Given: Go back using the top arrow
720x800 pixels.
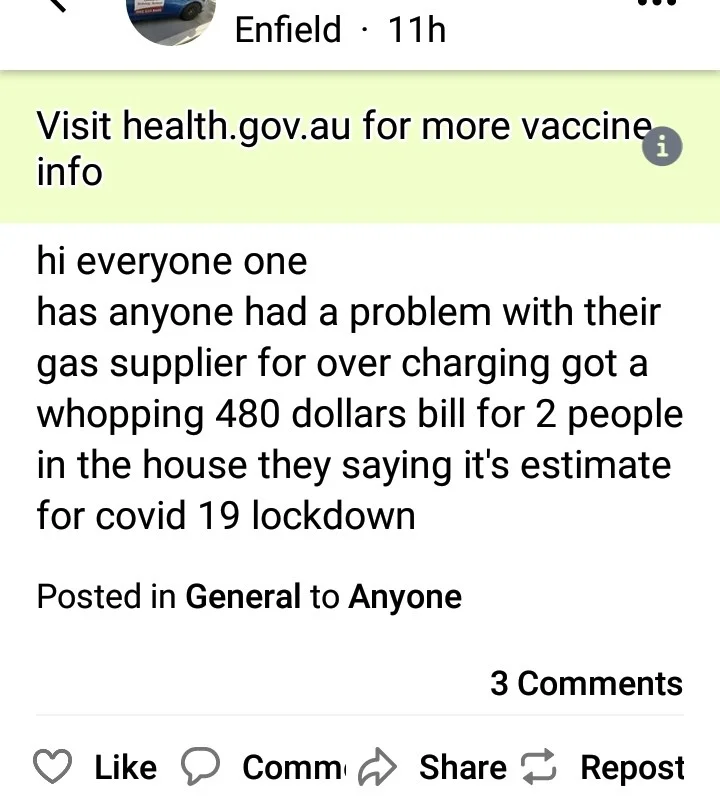Looking at the screenshot, I should pyautogui.click(x=57, y=5).
